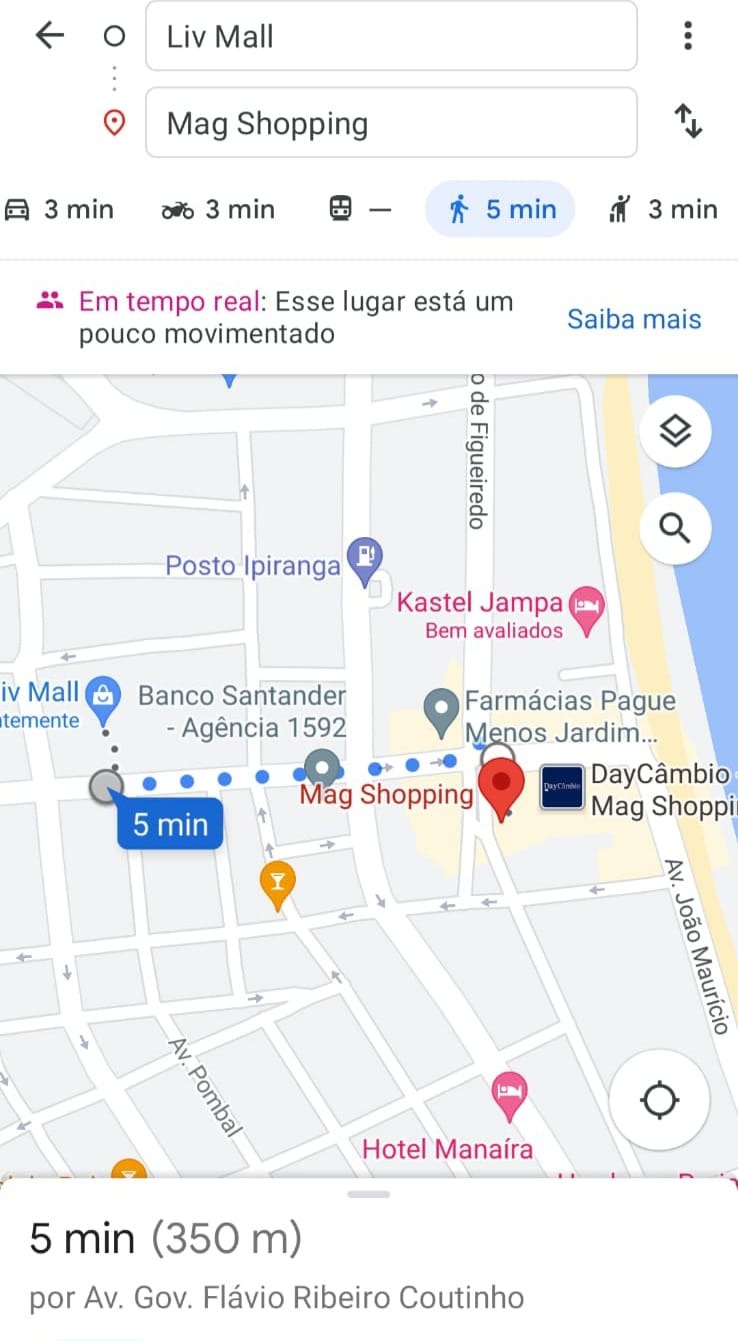Screen dimensions: 738x1341
Task: Switch to ride-hailing mode, 3 min
Action: [663, 209]
